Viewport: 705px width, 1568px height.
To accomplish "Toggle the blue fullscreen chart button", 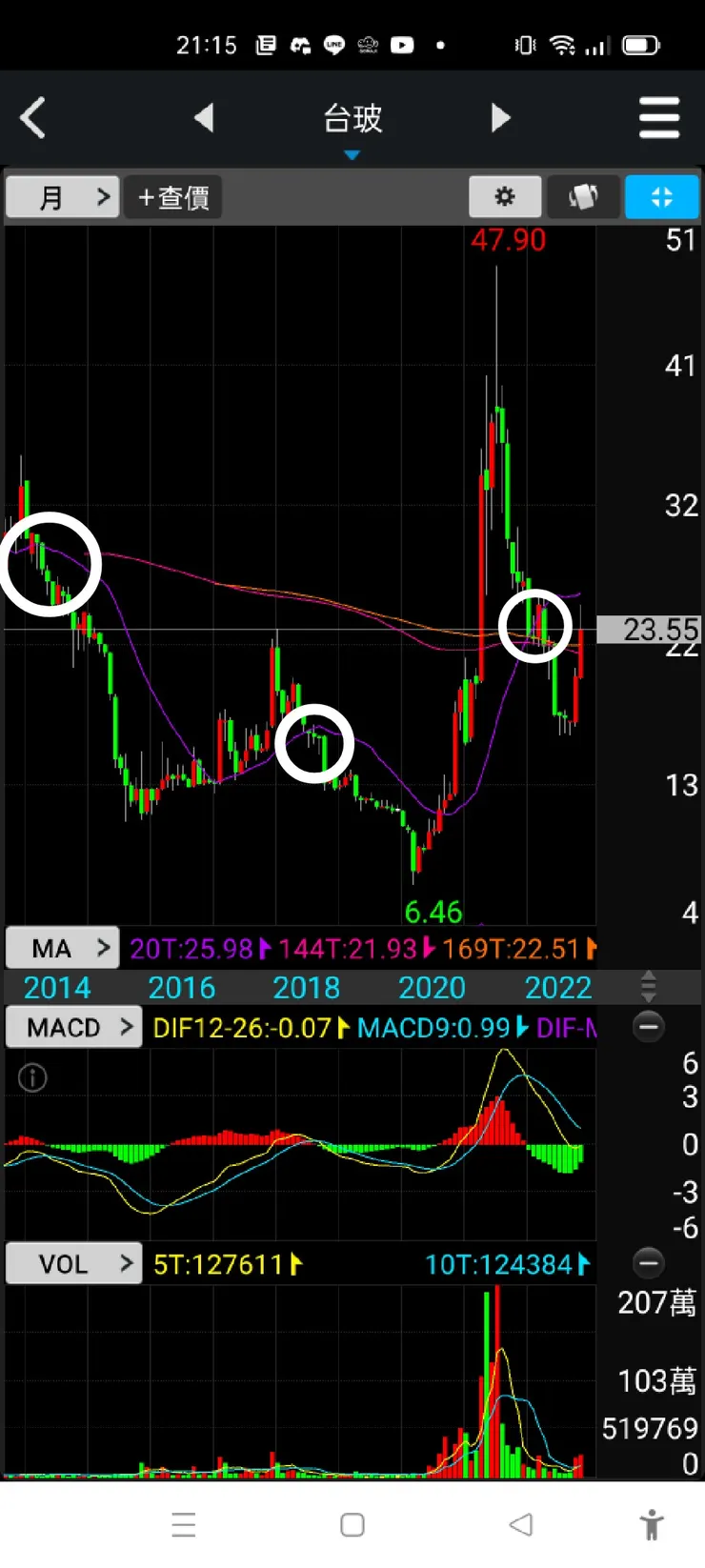I will (661, 197).
